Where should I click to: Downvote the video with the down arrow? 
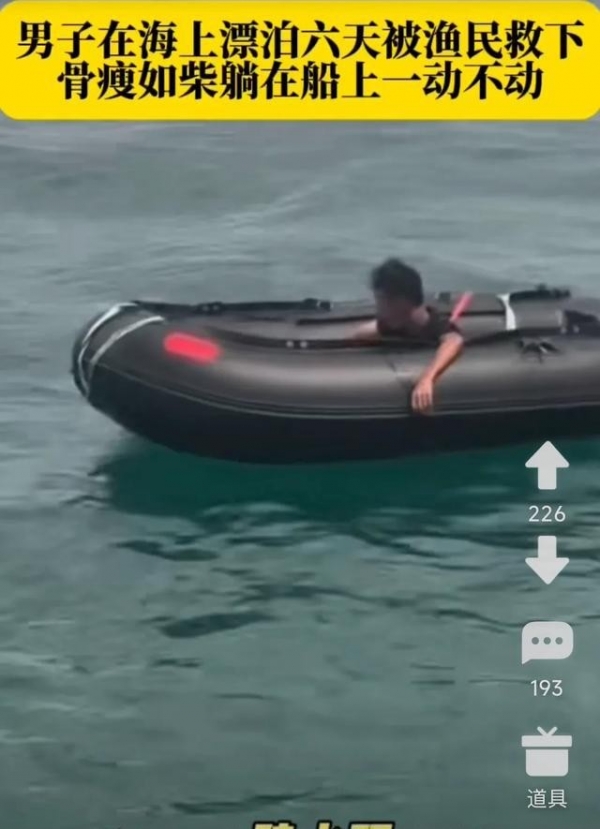[x=547, y=559]
